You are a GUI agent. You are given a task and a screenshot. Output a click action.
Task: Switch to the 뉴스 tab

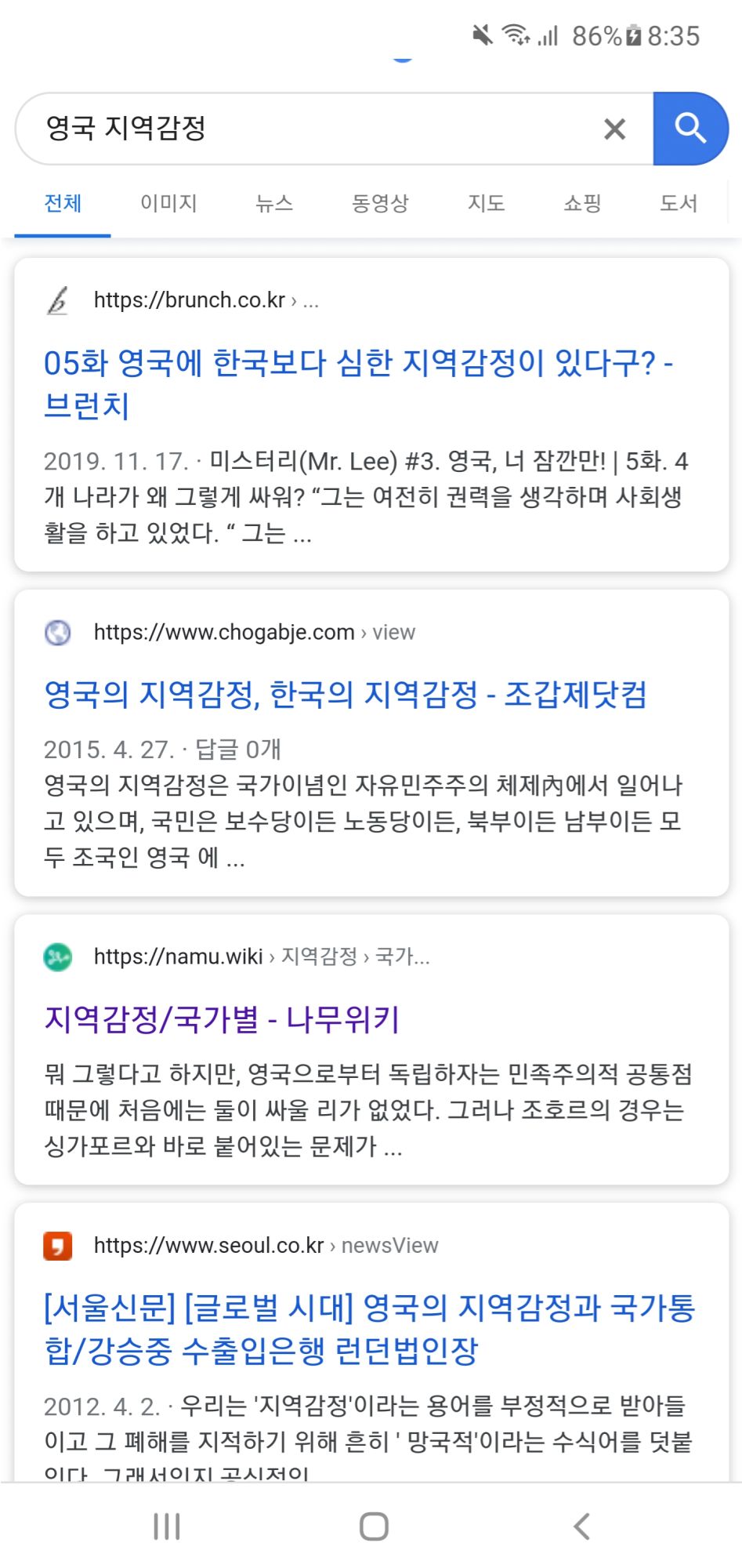(274, 204)
